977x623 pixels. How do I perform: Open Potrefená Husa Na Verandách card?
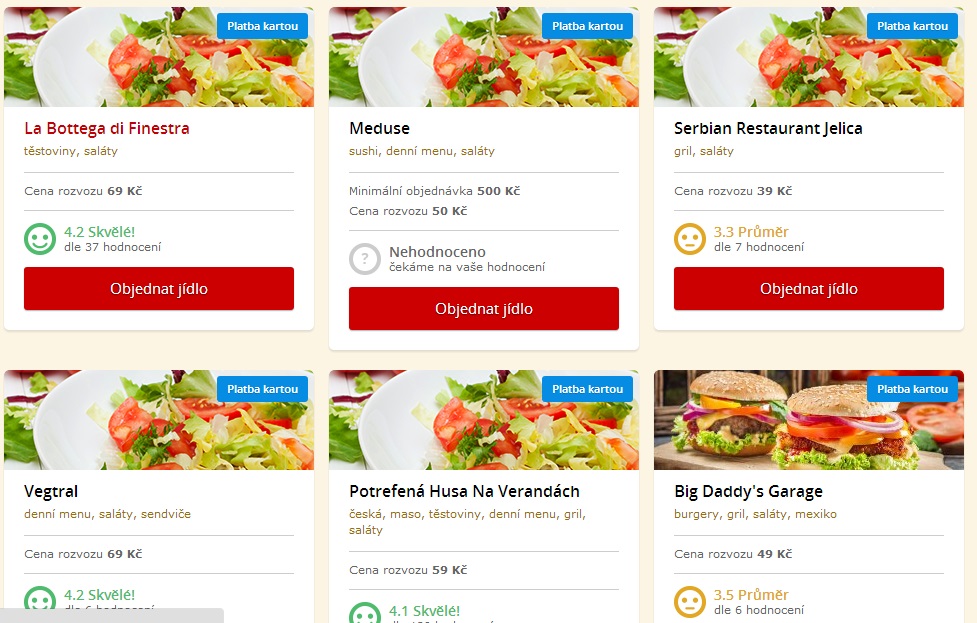[464, 491]
